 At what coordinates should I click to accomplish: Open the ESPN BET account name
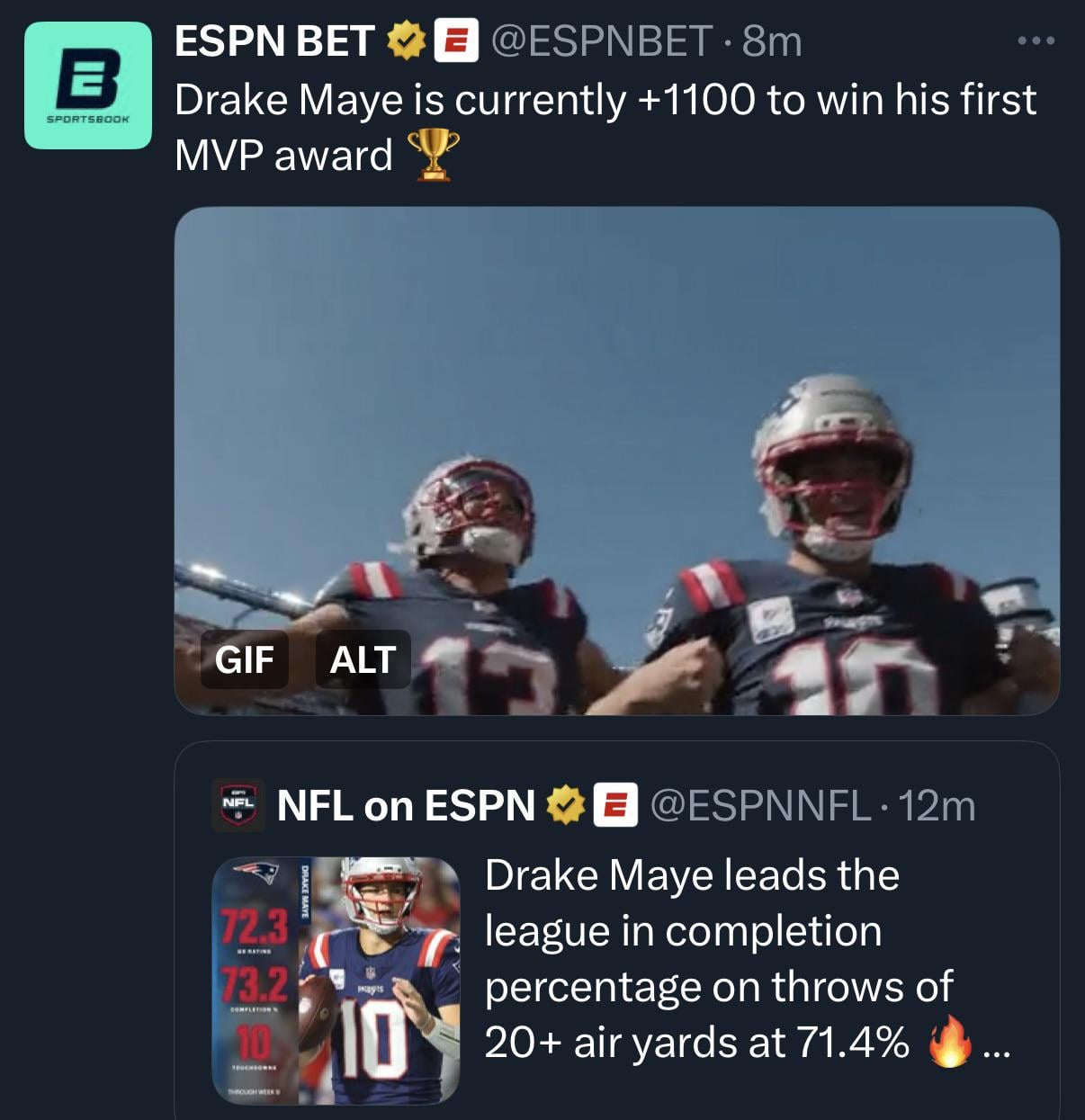273,41
